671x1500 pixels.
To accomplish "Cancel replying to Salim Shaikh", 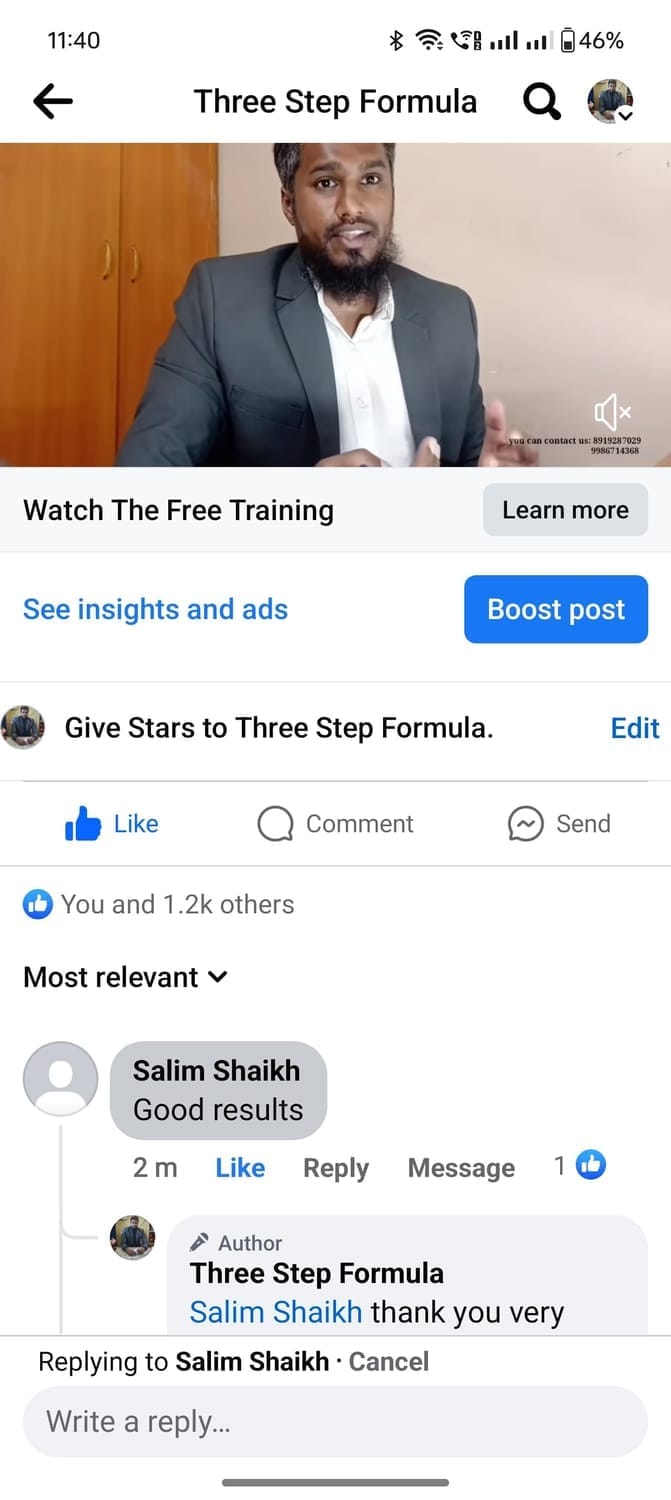I will click(389, 1362).
